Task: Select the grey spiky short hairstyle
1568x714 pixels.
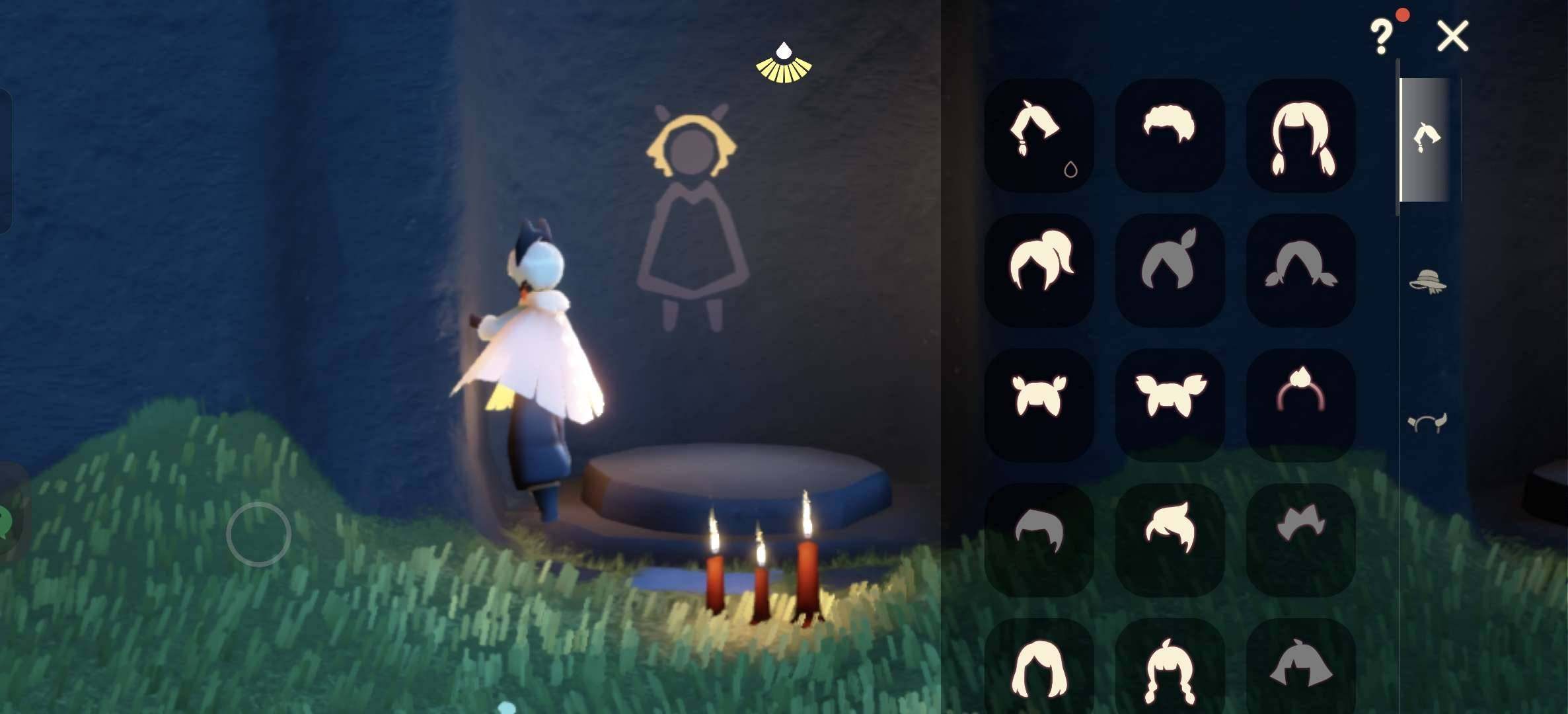Action: pos(1300,539)
